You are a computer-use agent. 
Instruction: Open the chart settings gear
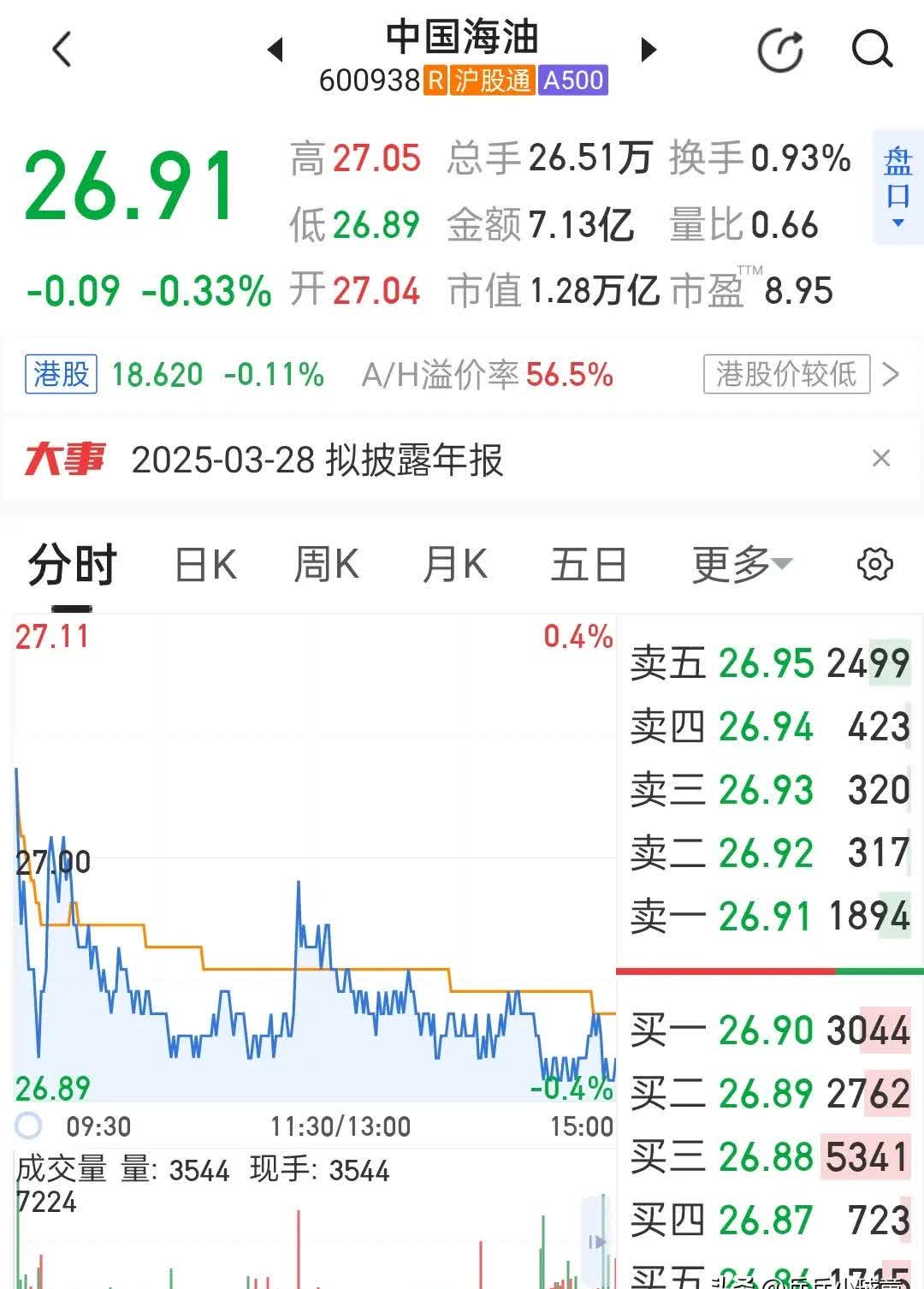tap(876, 564)
